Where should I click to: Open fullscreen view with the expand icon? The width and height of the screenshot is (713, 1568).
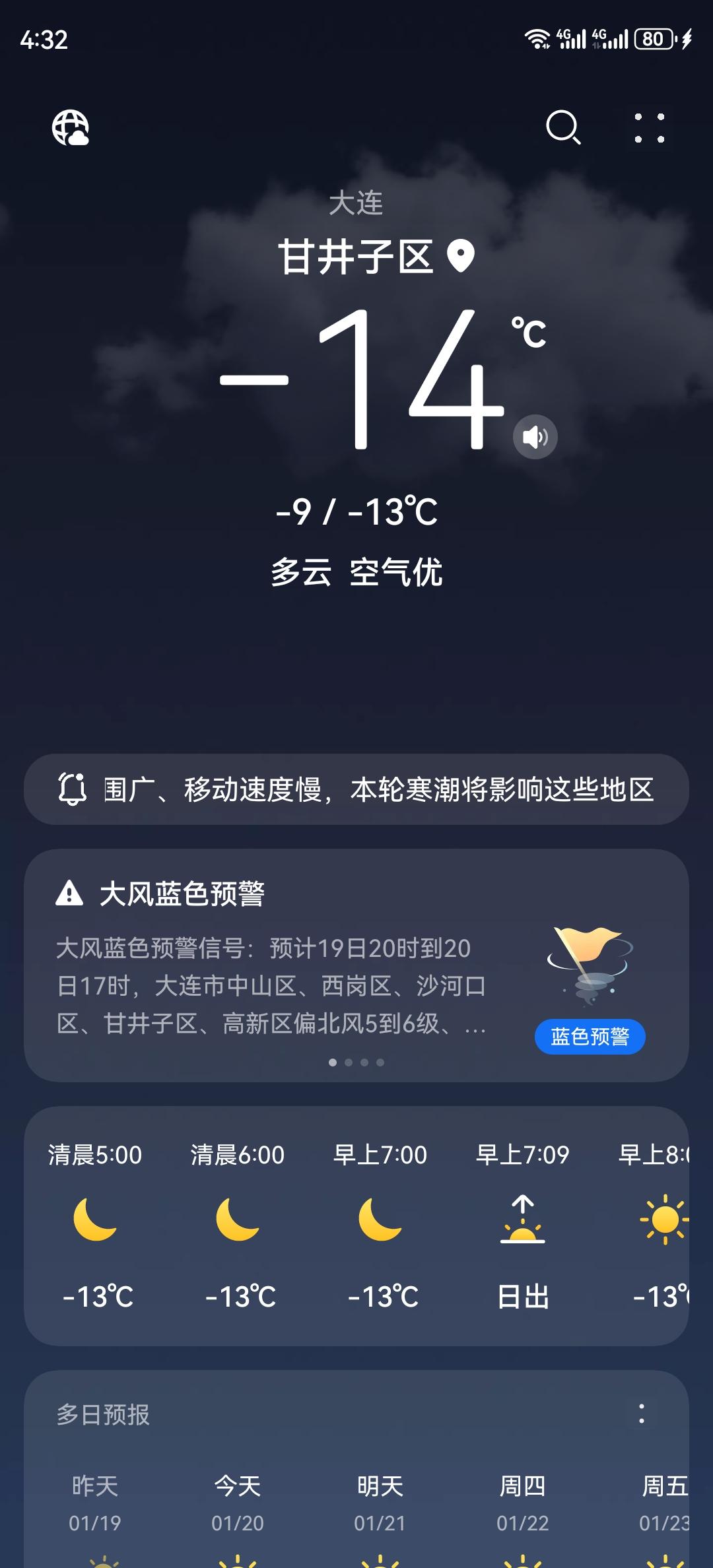click(650, 129)
